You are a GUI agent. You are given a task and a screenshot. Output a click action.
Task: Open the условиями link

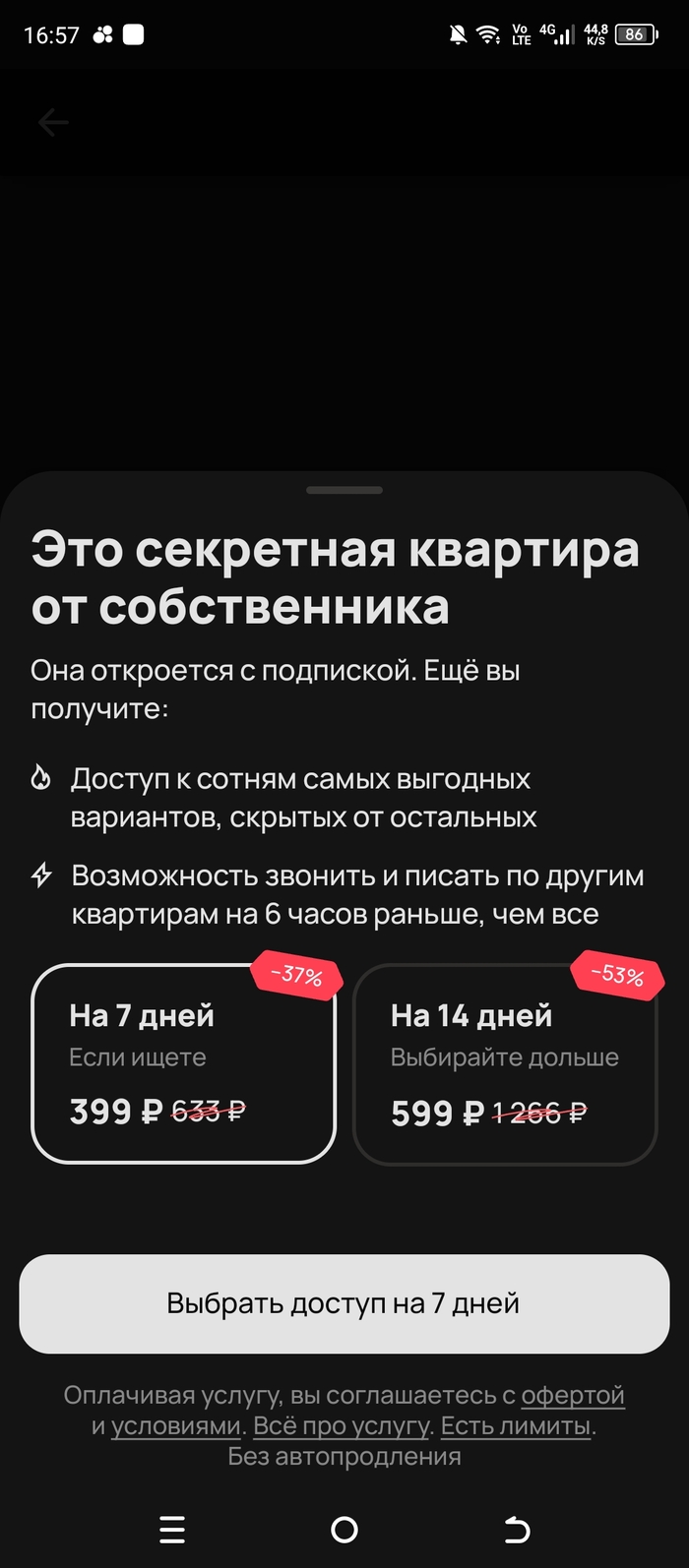click(175, 1426)
